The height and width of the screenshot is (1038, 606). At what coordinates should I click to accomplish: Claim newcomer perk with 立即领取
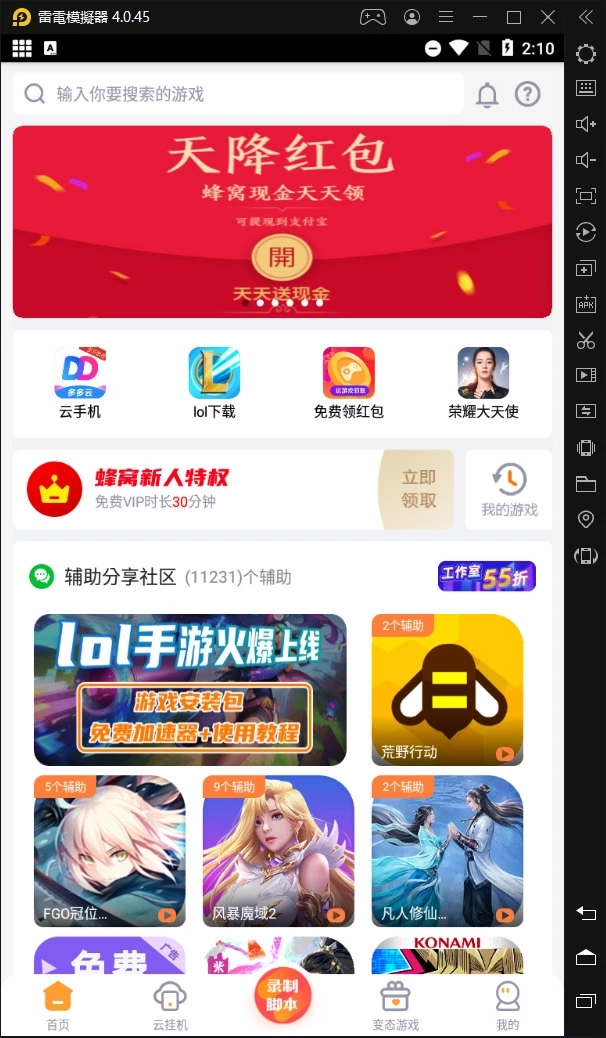coord(418,489)
